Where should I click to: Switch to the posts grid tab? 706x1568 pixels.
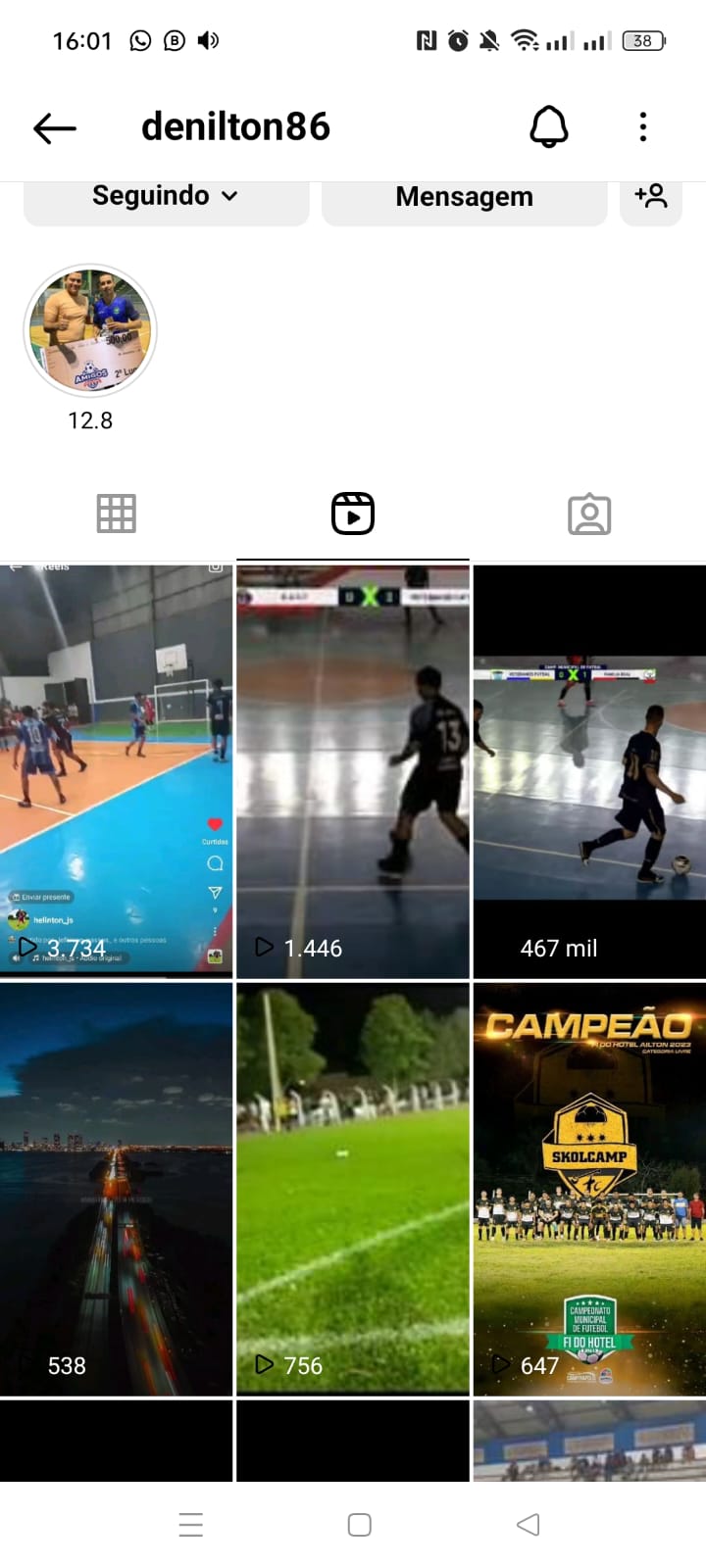117,514
